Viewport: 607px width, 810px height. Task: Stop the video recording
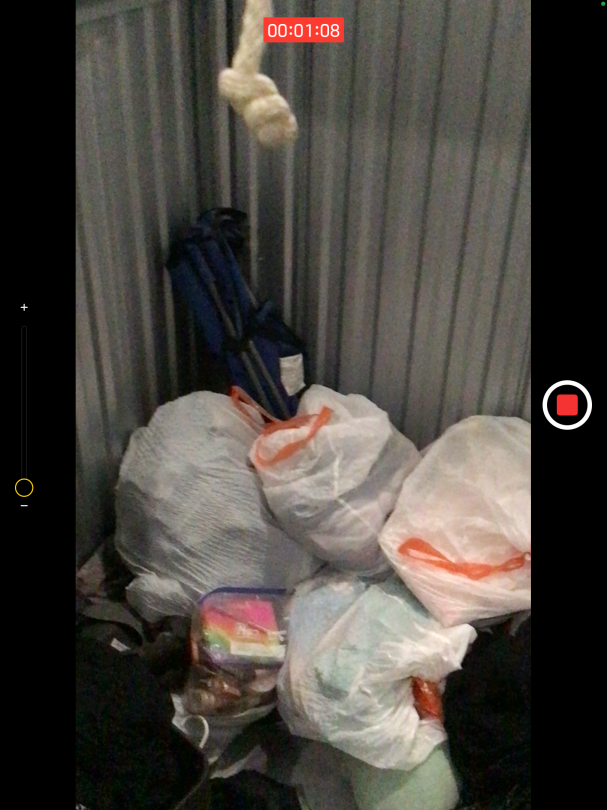point(567,405)
